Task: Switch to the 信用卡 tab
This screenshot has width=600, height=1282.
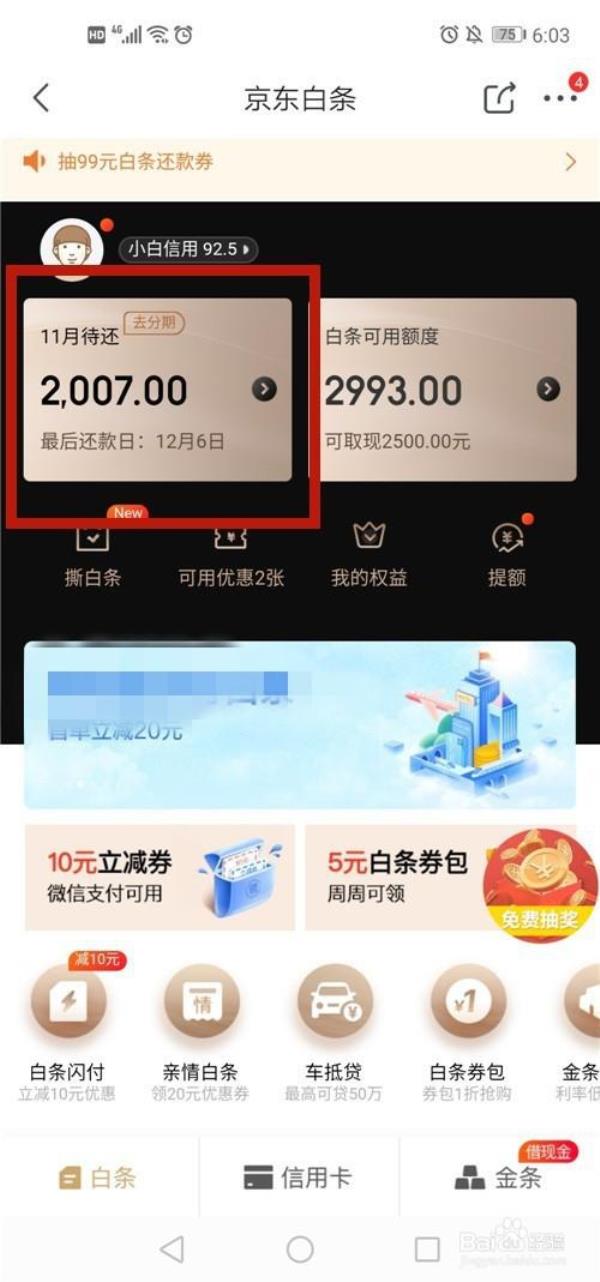Action: (298, 1177)
